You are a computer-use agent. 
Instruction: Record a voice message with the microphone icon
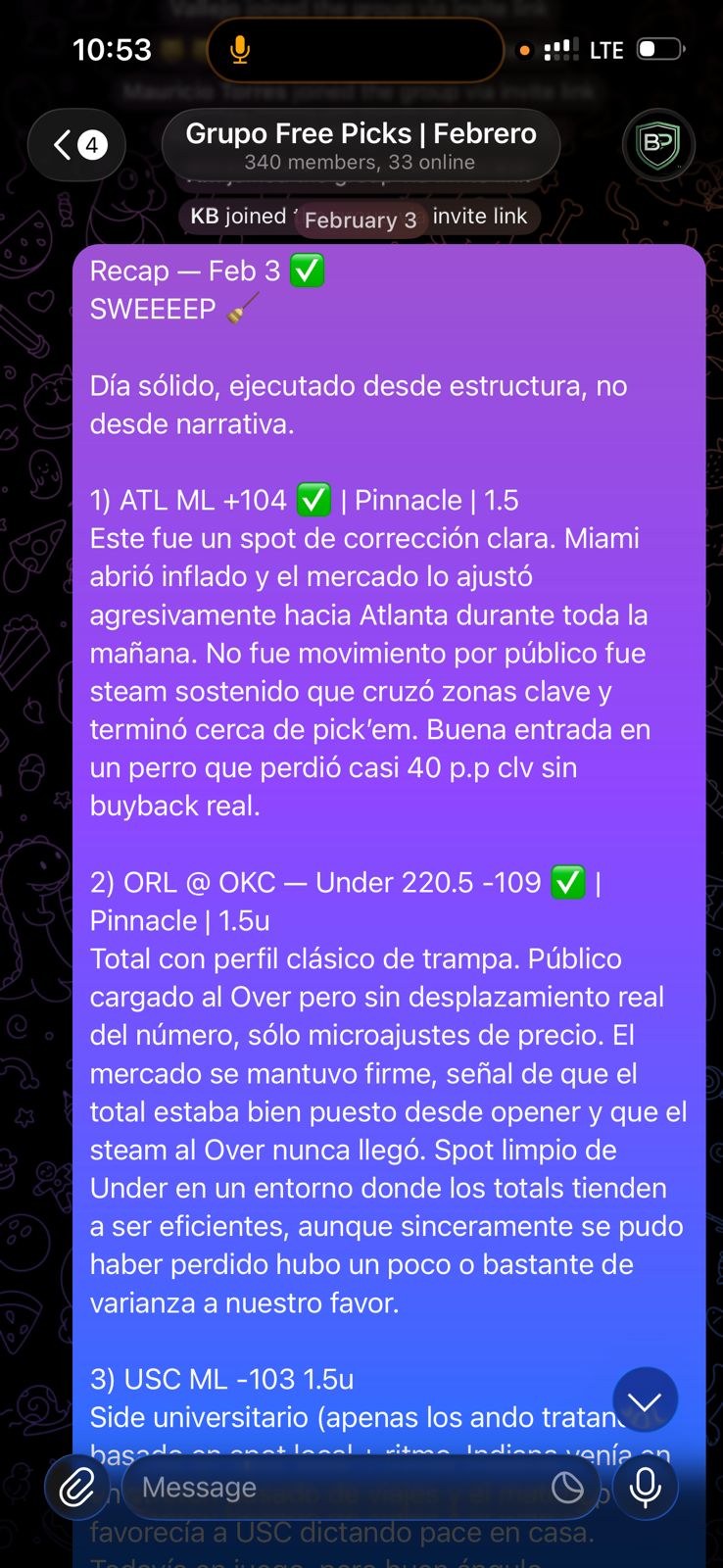pyautogui.click(x=645, y=1486)
